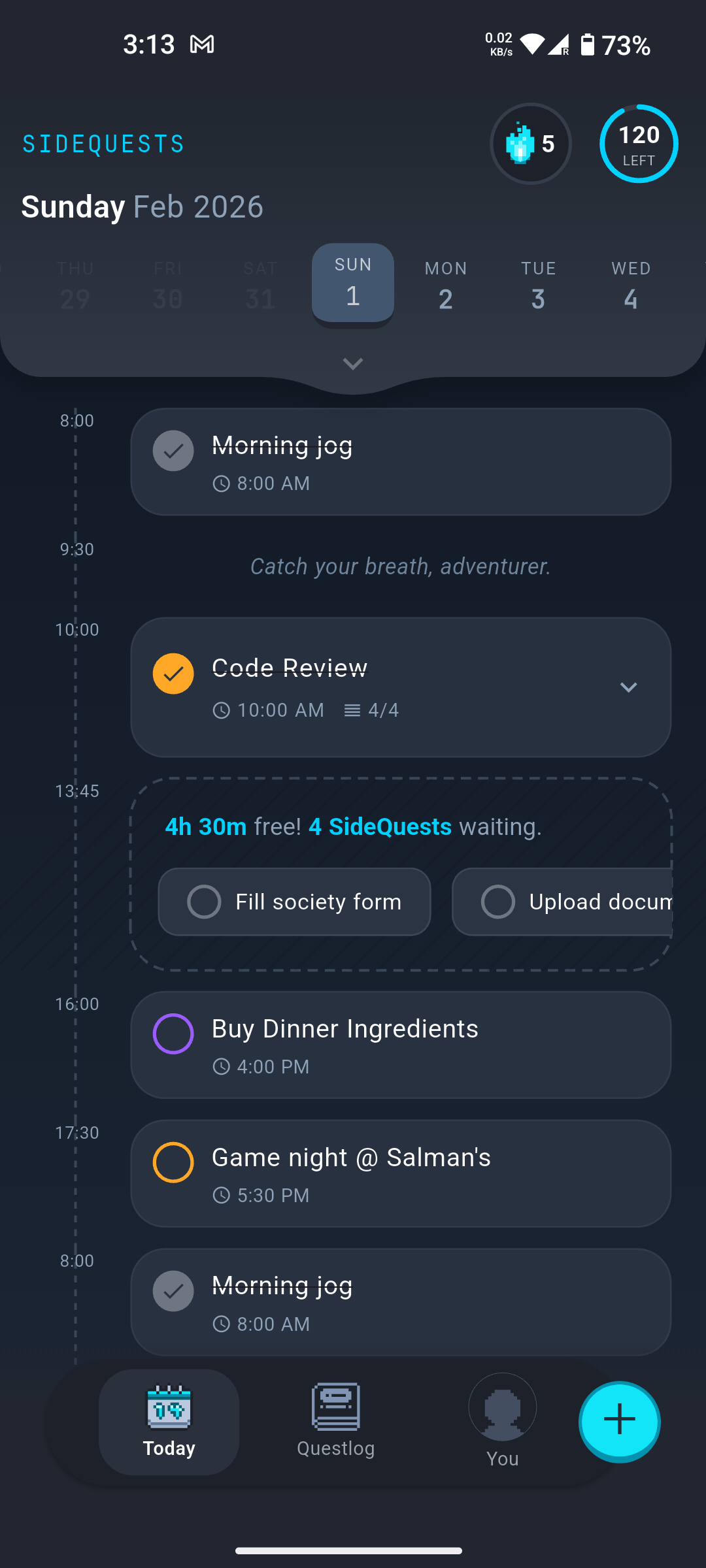Tap the 4 SideQuests waiting link
The image size is (706, 1568).
click(379, 826)
